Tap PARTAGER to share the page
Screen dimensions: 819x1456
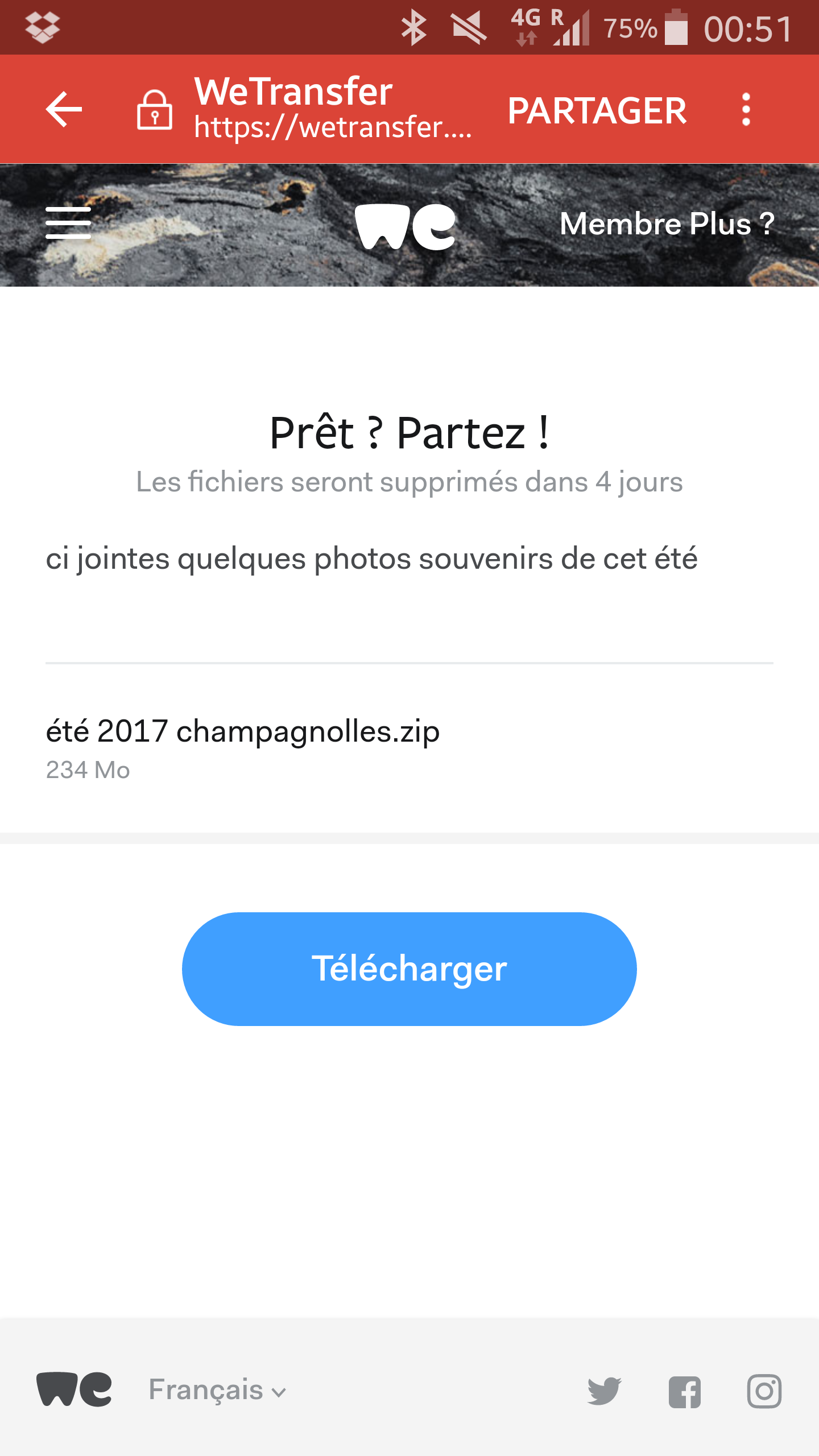597,110
